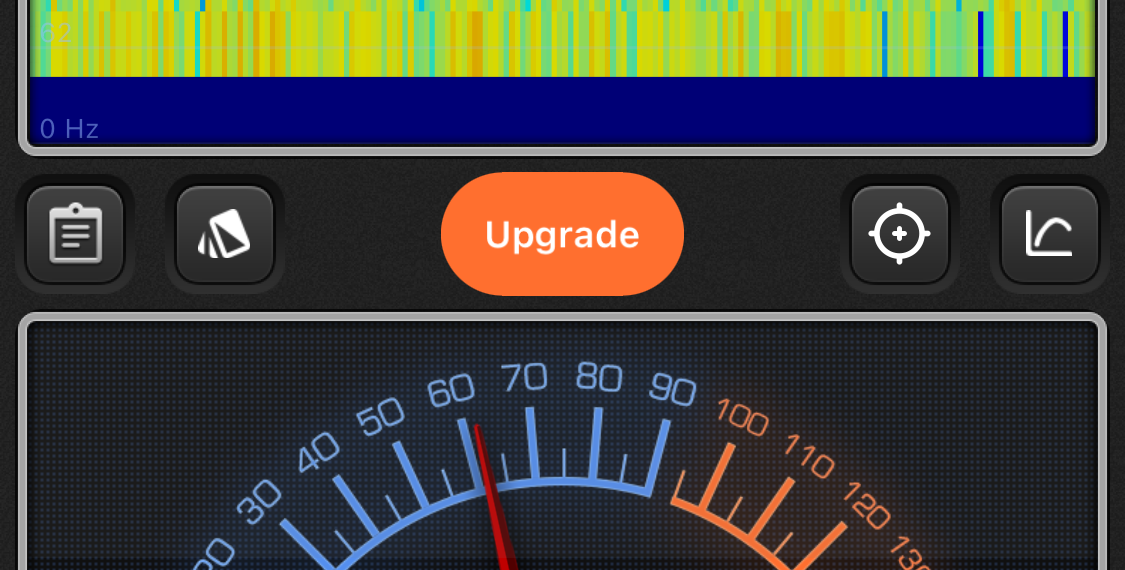Tap the orange Upgrade button
1125x570 pixels.
[x=562, y=234]
